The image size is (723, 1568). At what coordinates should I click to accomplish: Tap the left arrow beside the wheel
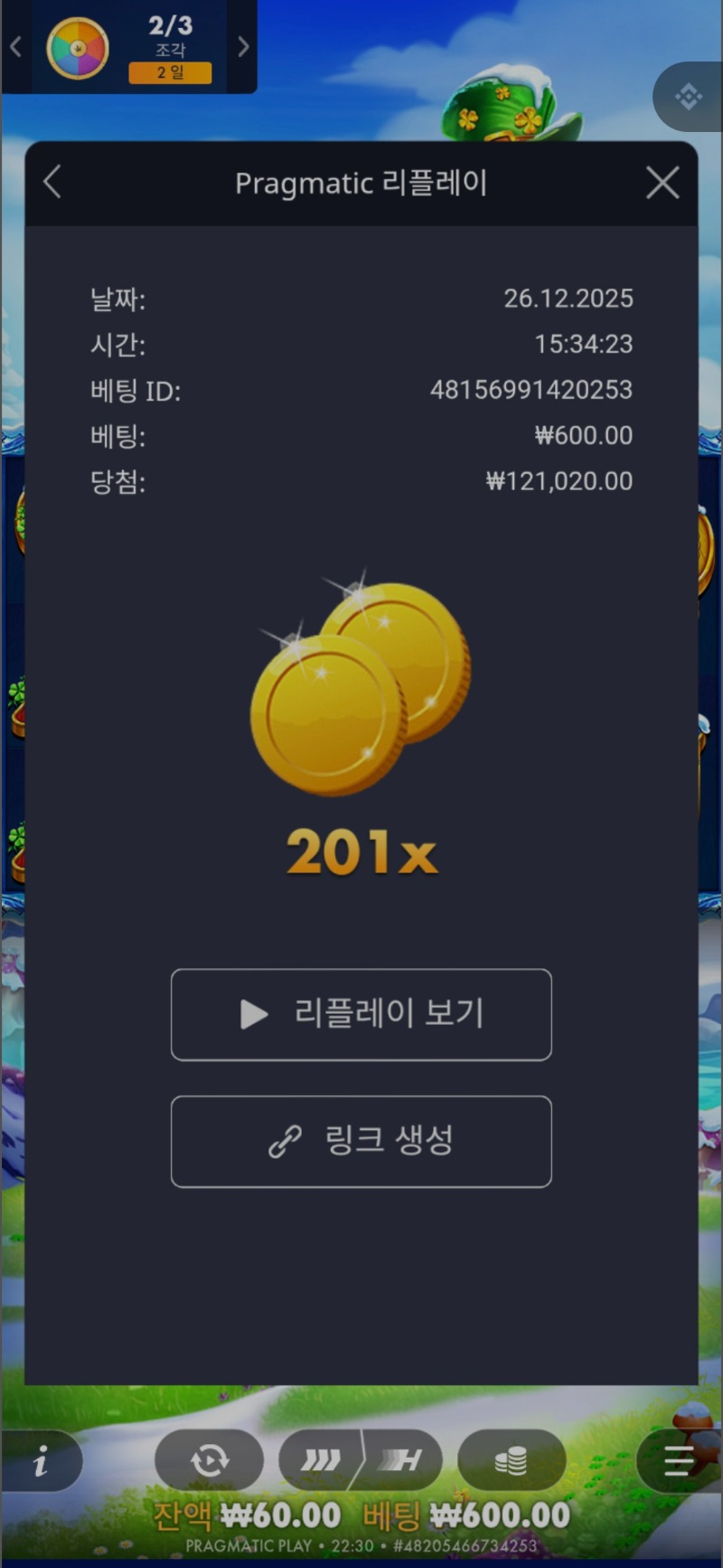click(x=15, y=47)
